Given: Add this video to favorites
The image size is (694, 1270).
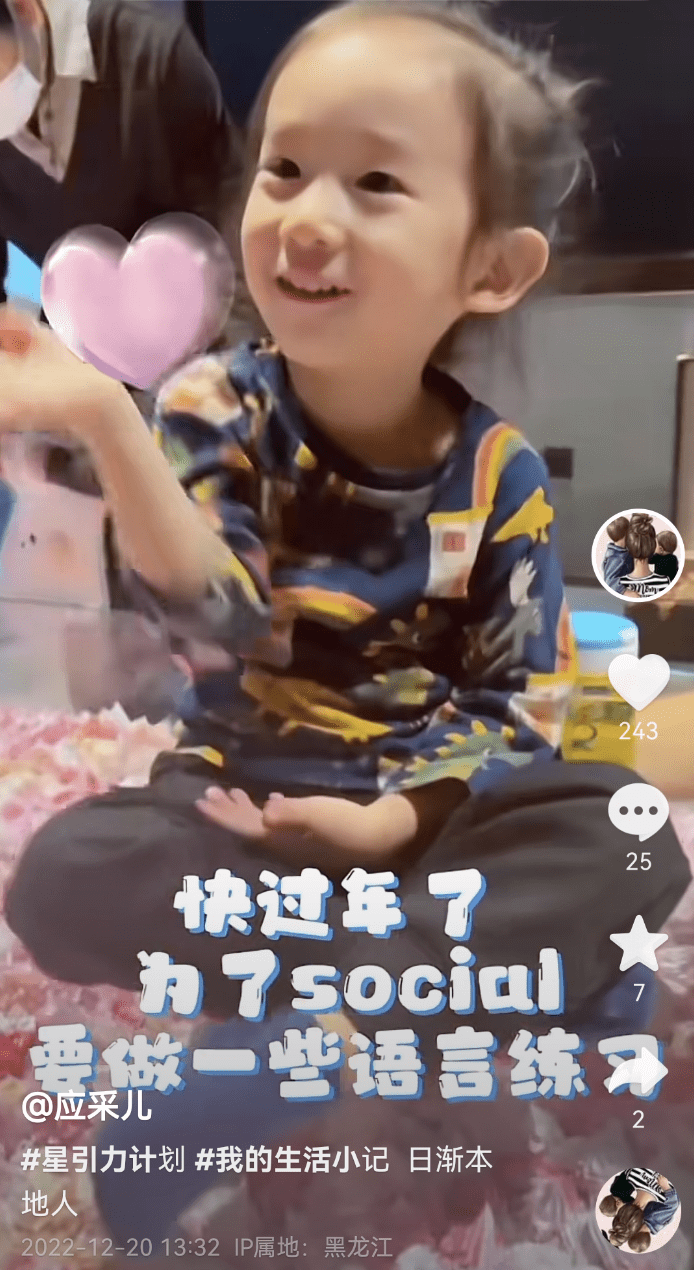Looking at the screenshot, I should 639,944.
